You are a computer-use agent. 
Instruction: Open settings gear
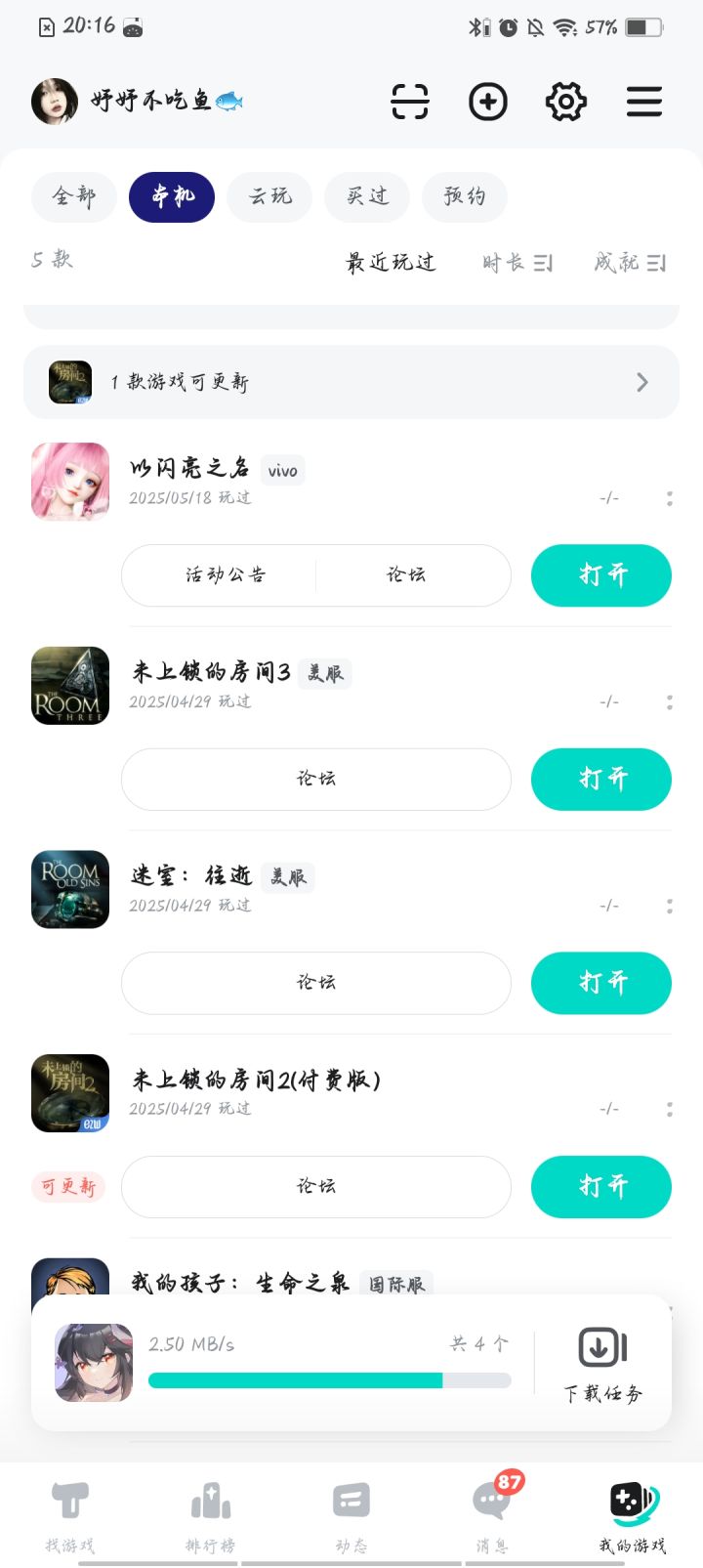566,102
